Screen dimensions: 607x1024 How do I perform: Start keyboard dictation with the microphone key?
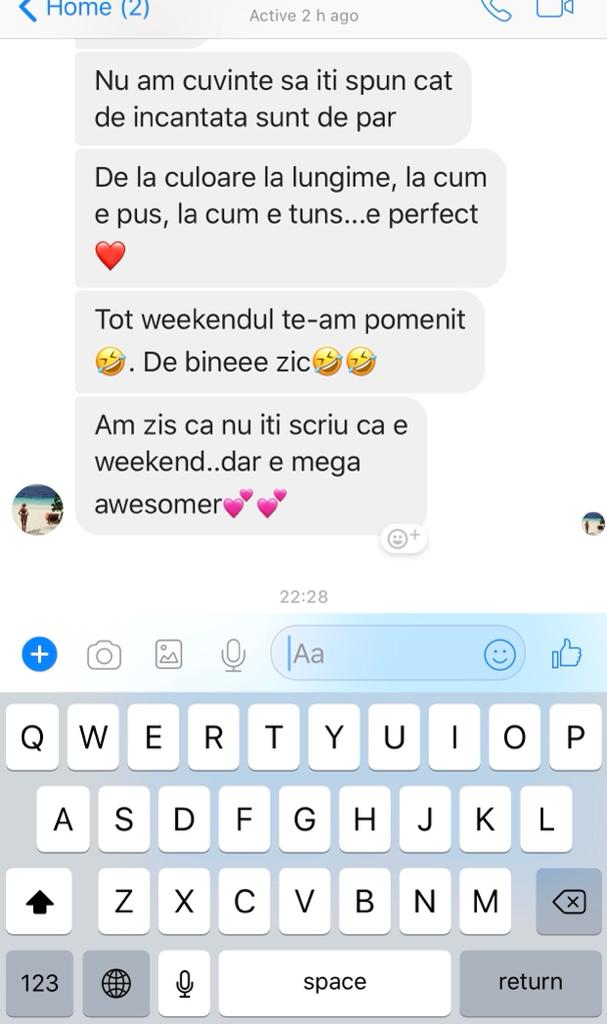[x=184, y=983]
